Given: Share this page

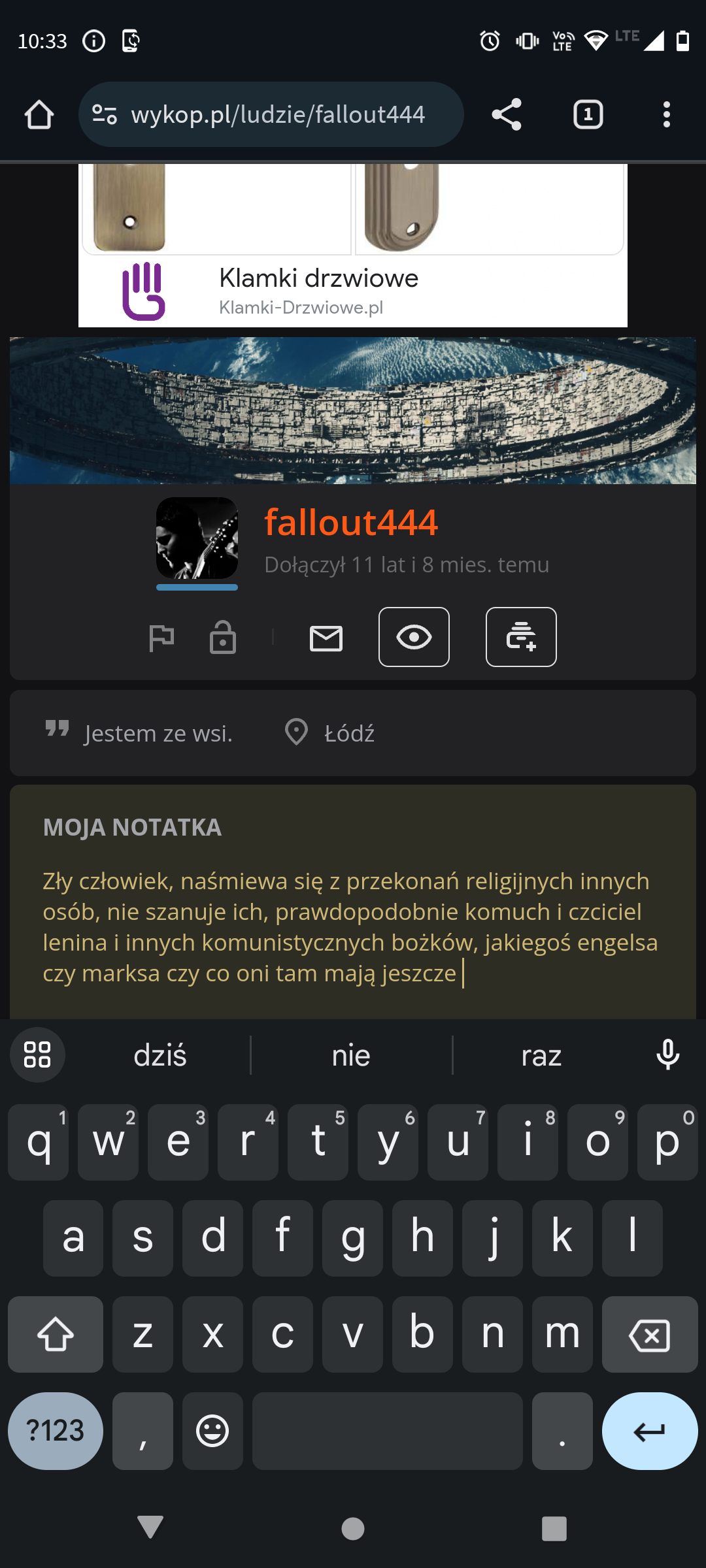Looking at the screenshot, I should click(507, 115).
